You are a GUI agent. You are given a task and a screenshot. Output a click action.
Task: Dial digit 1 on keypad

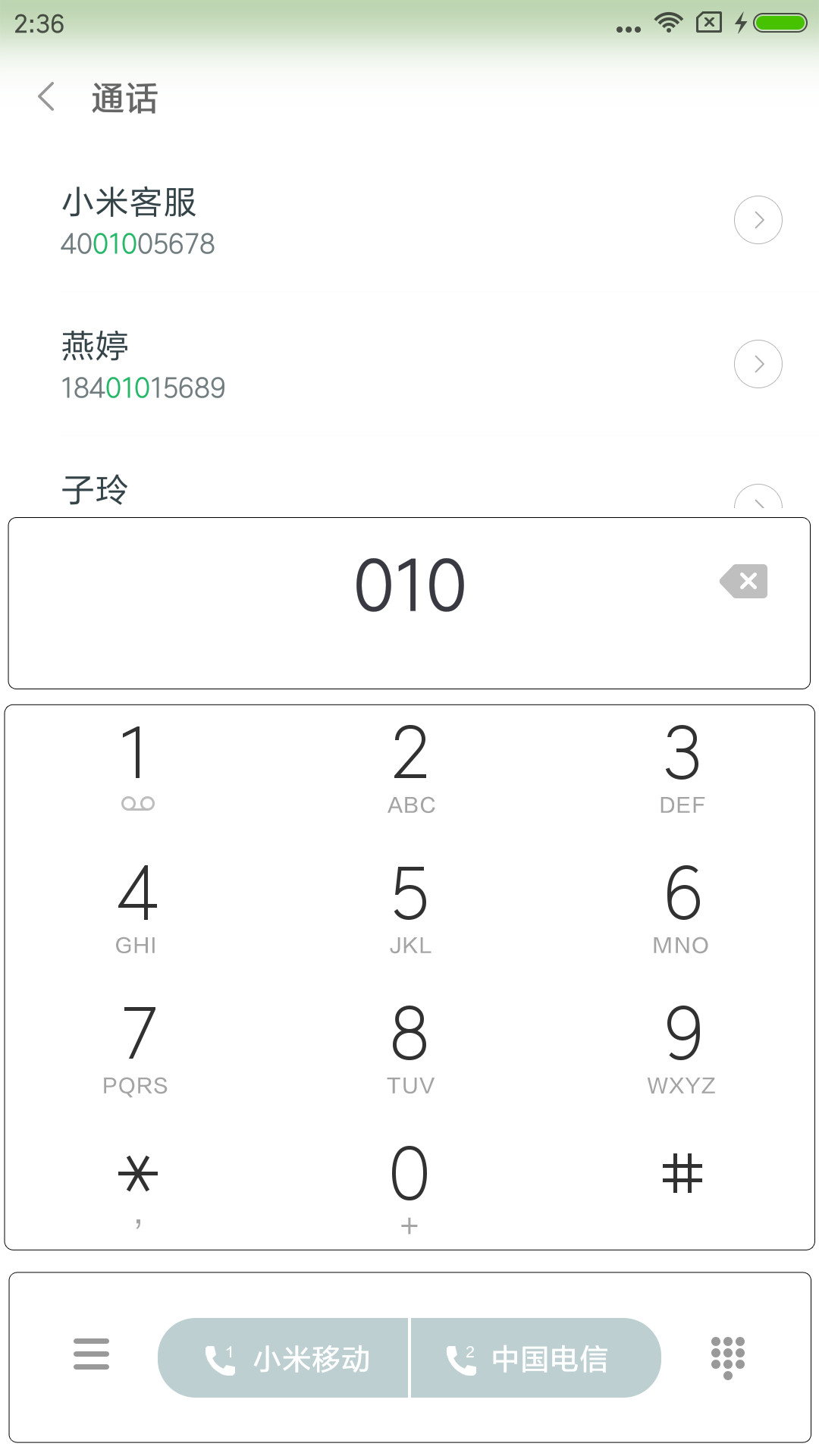pos(137,767)
